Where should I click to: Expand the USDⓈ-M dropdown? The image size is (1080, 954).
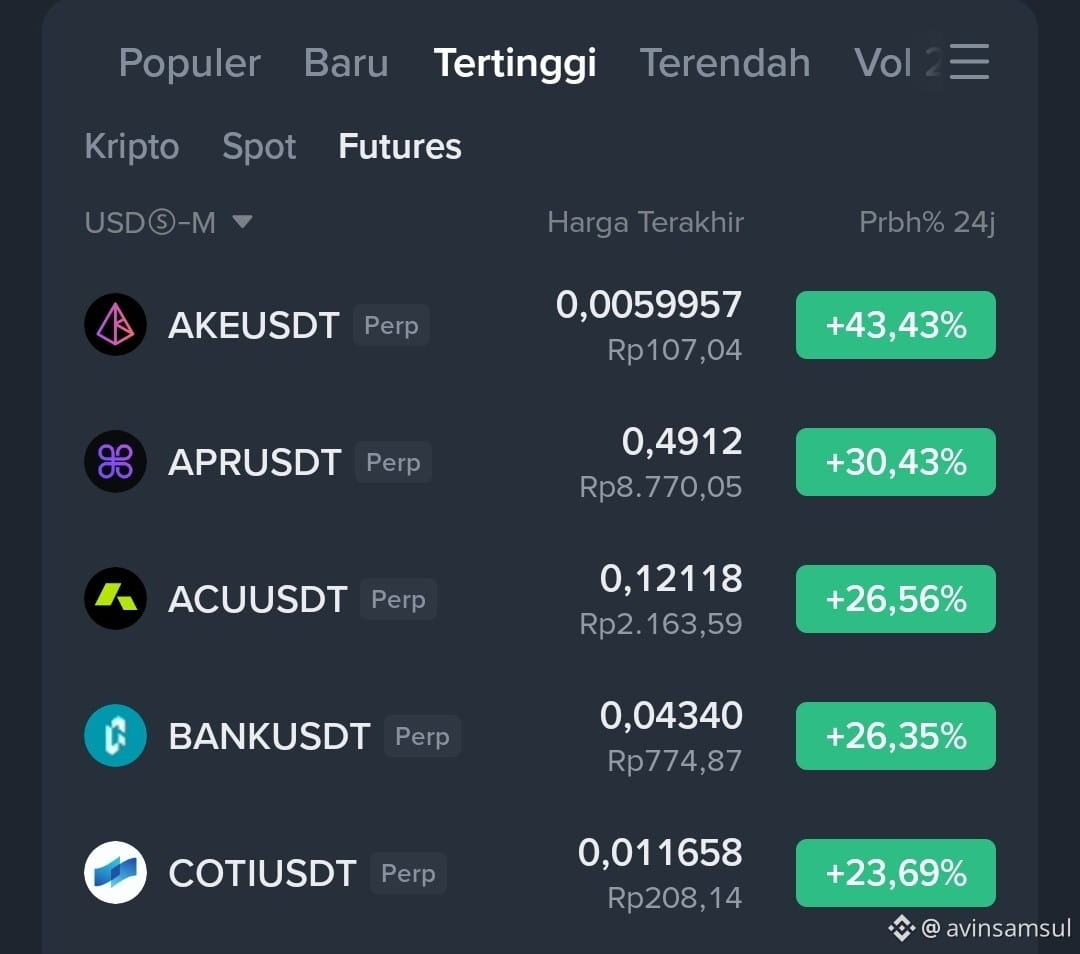click(x=169, y=222)
